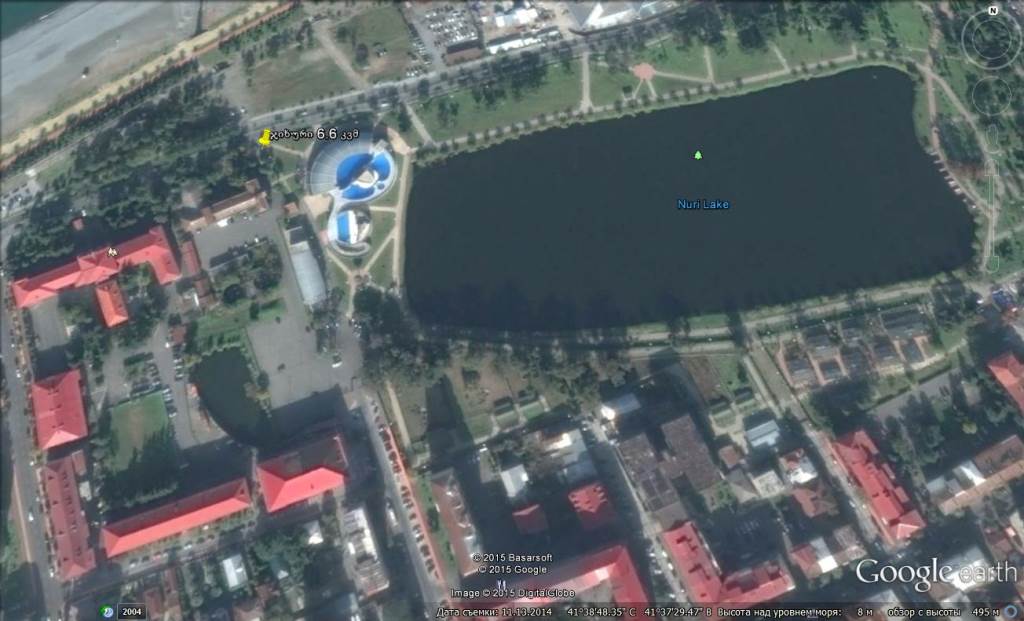The image size is (1024, 621).
Task: Tap the green tree marker on the lake
Action: pyautogui.click(x=698, y=155)
